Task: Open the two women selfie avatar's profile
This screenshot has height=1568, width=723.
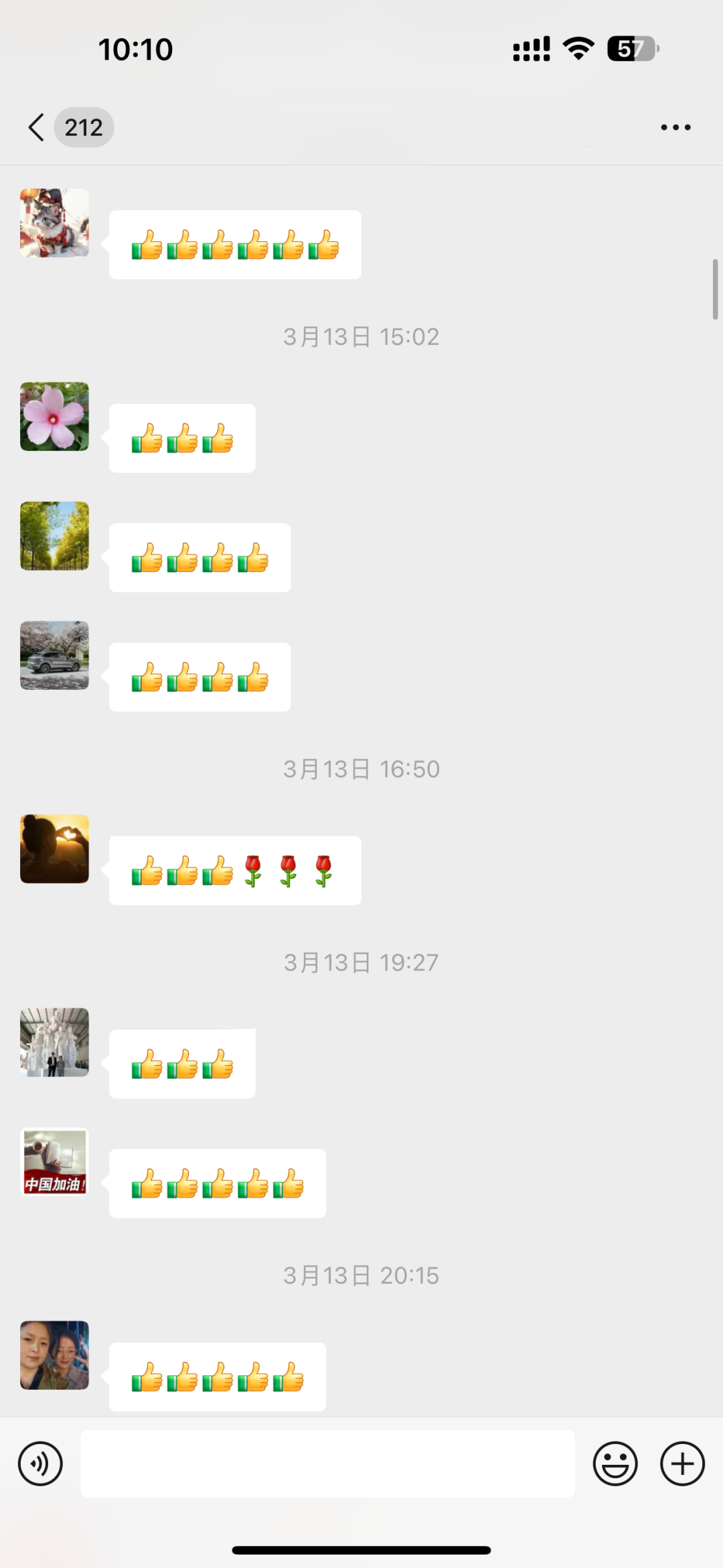Action: point(54,1355)
